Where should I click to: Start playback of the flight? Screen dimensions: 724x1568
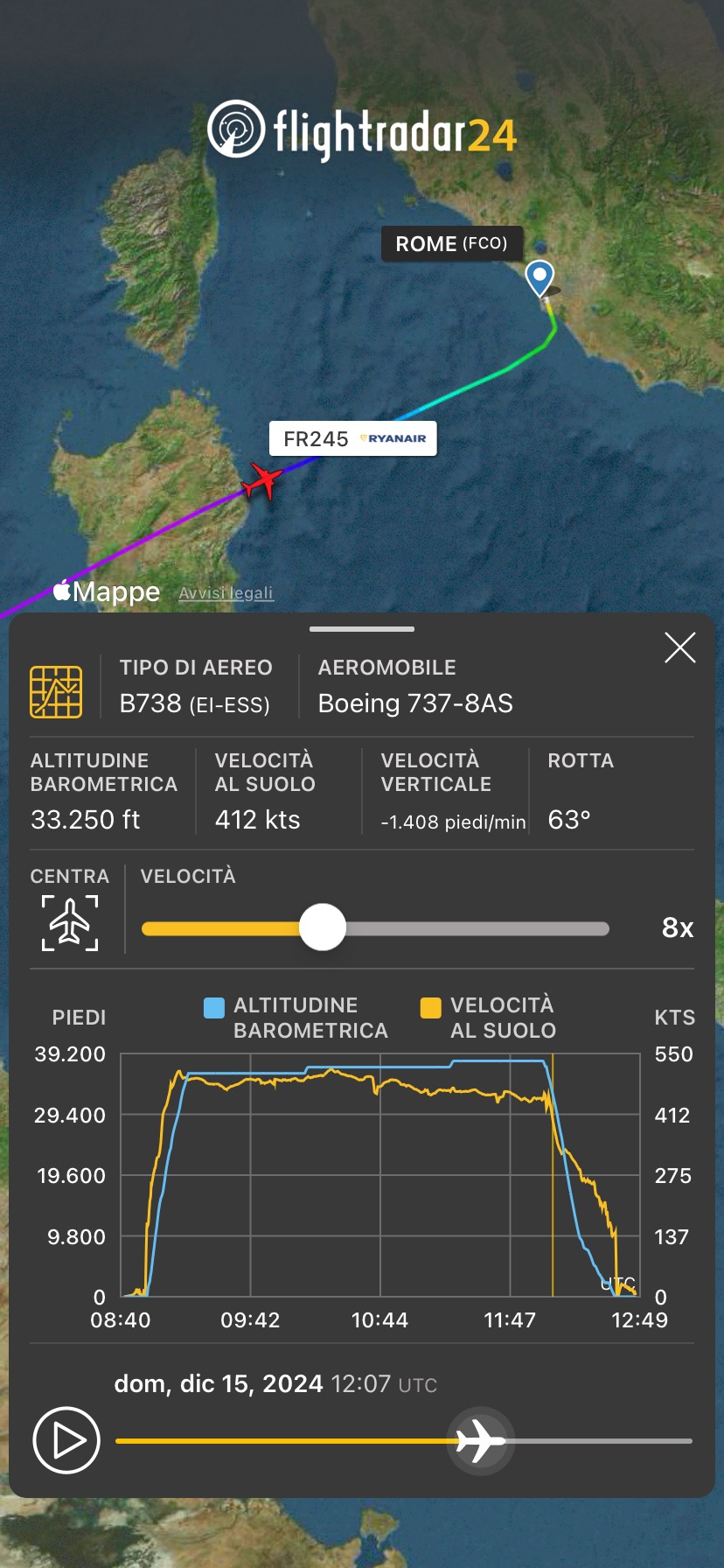(x=66, y=1439)
